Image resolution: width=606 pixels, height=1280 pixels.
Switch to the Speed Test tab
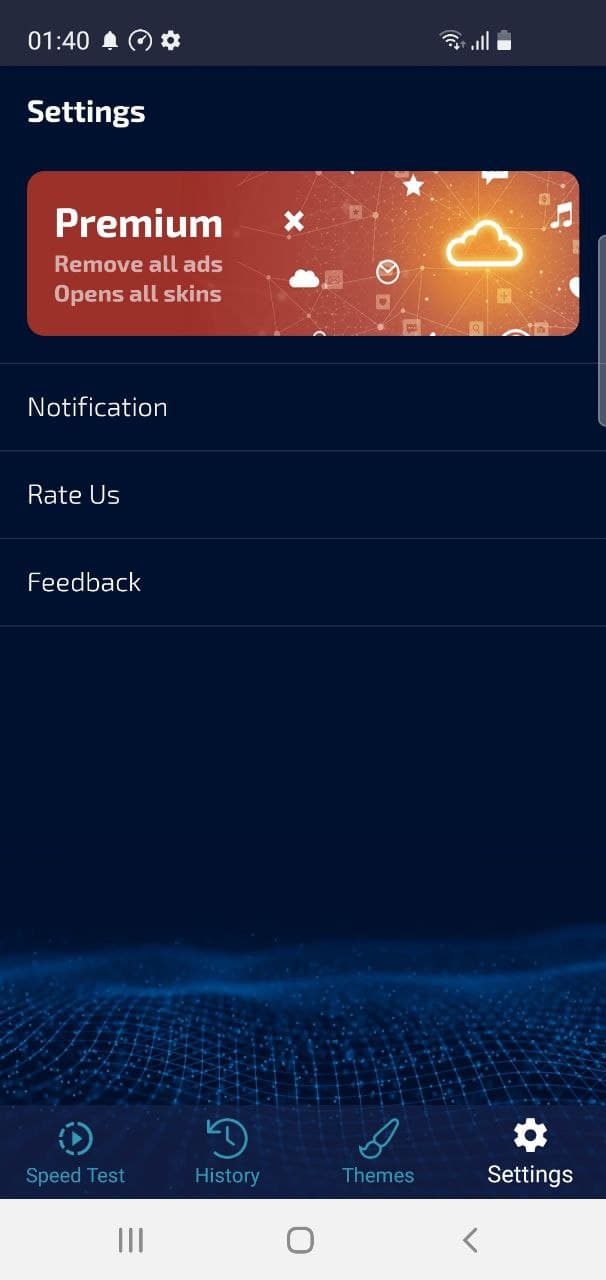[75, 1152]
